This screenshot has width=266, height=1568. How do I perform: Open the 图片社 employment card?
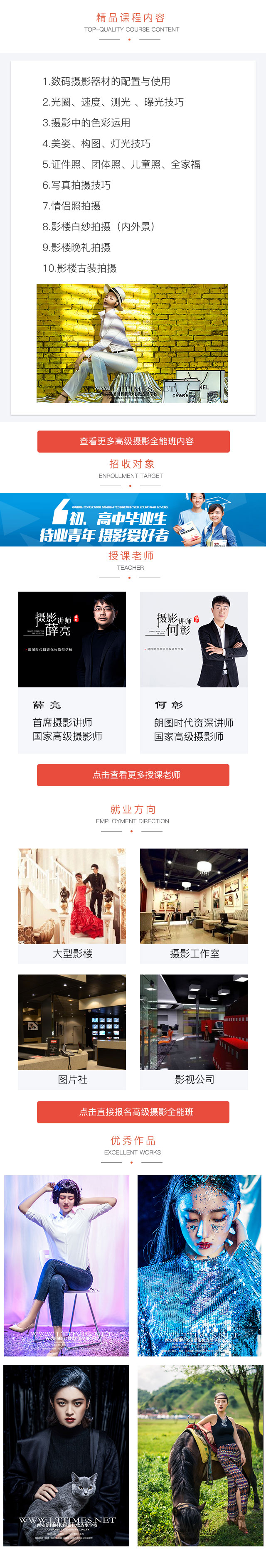[72, 1031]
